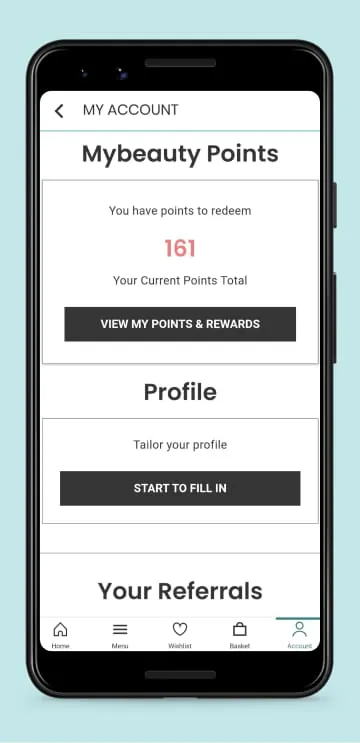
Task: Start to fill in your profile
Action: click(180, 488)
